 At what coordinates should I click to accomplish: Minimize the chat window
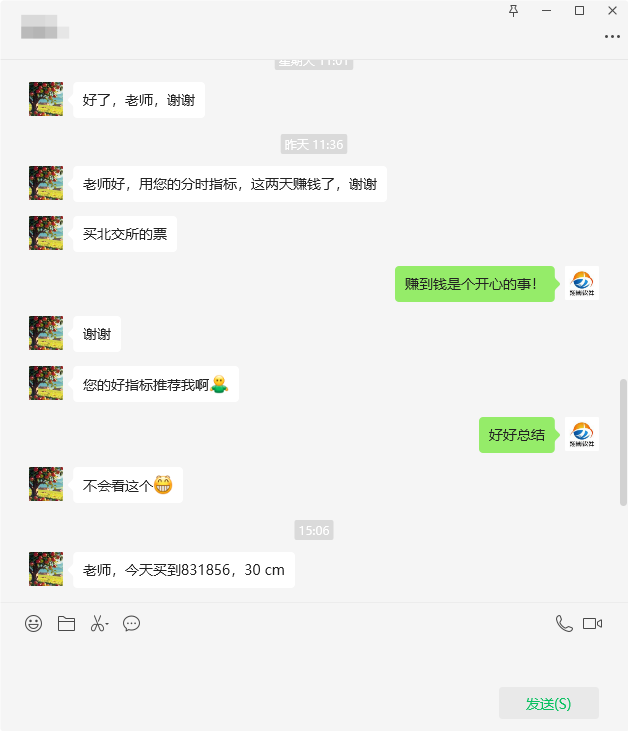(x=546, y=10)
